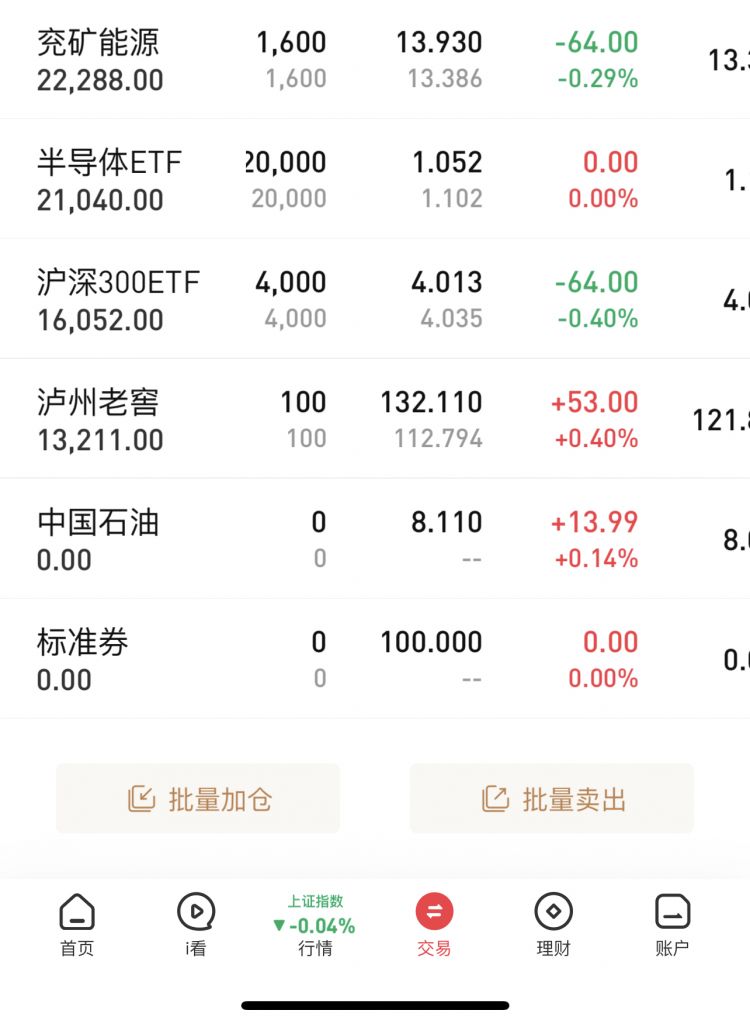
Task: Open the 中国石油 position row
Action: coord(375,538)
